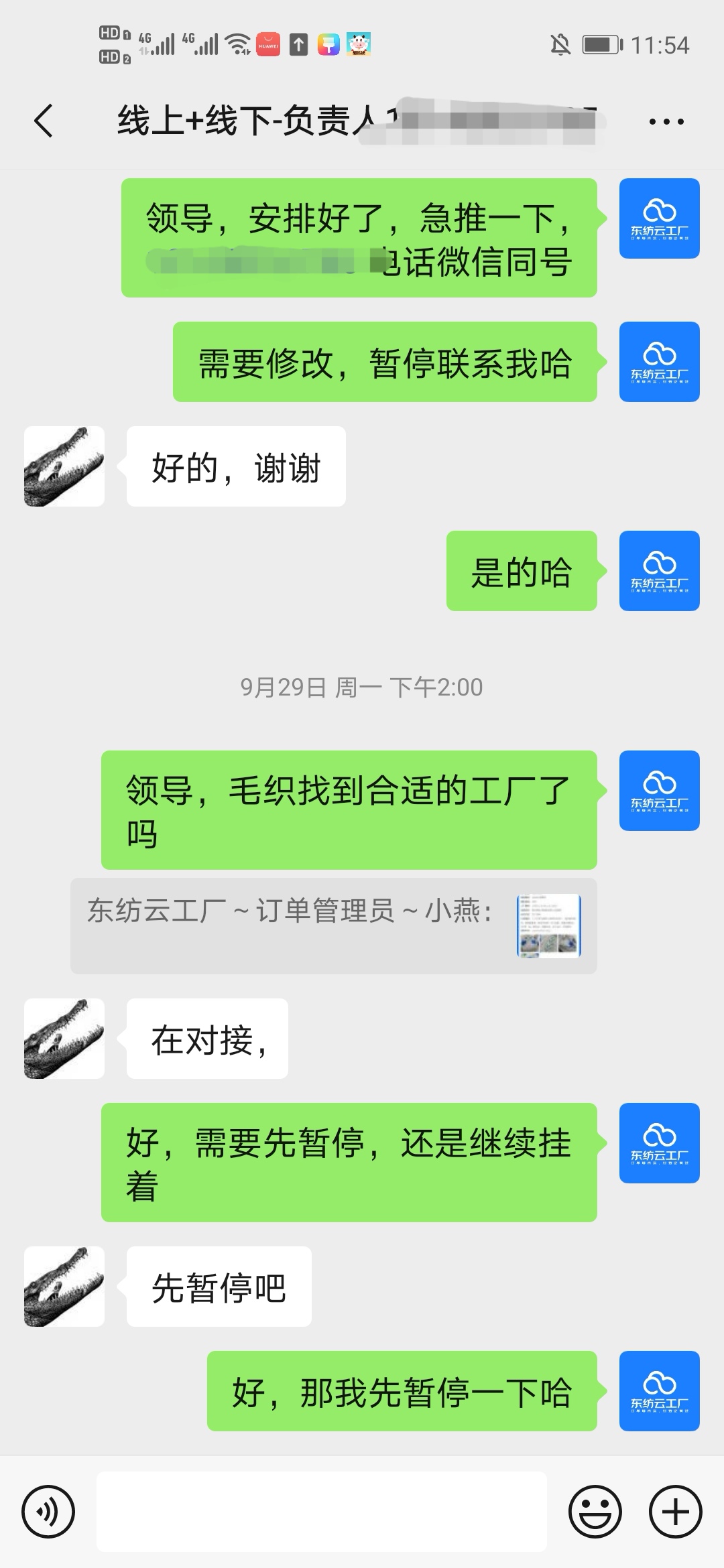Image resolution: width=724 pixels, height=1568 pixels.
Task: Go back to the chat list
Action: point(44,121)
